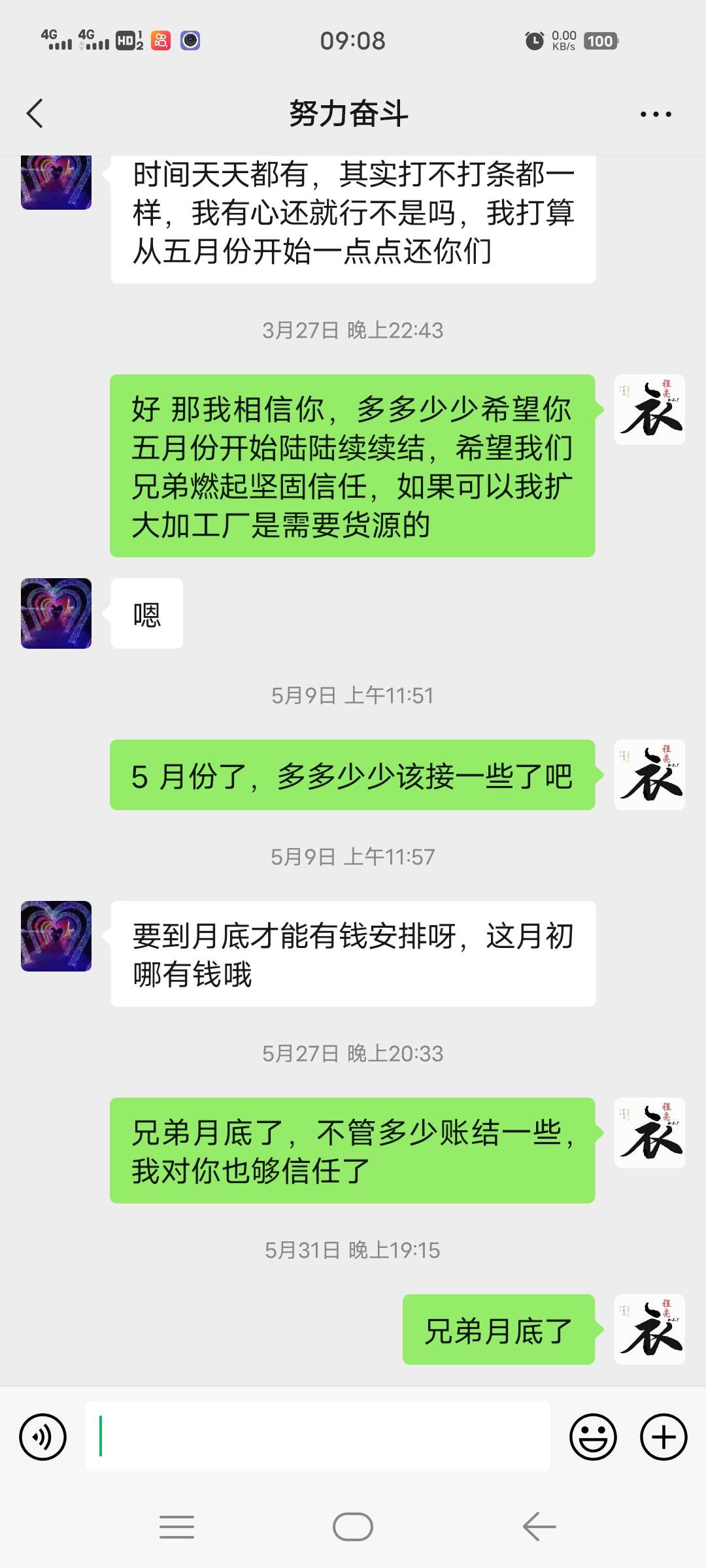Open my avatar beside 兄弟月底了 message
The width and height of the screenshot is (706, 1568).
pyautogui.click(x=649, y=1329)
